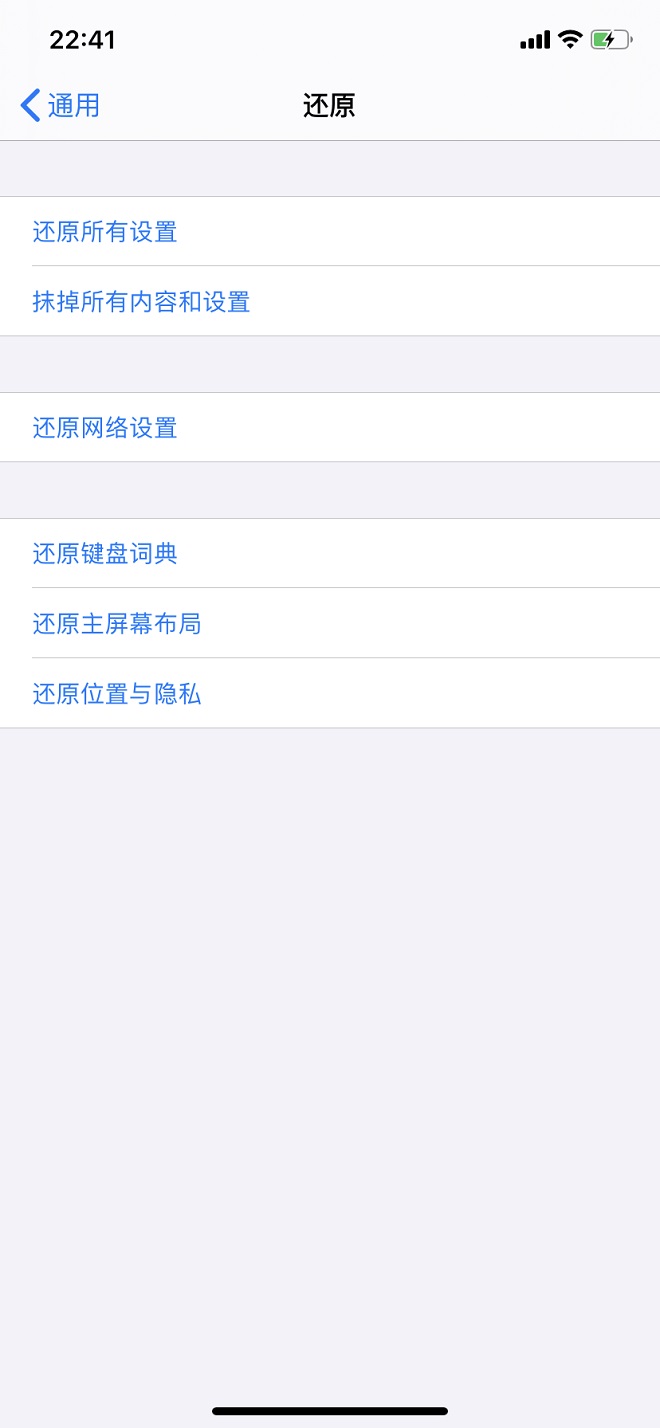
Task: Choose 还原位置与隐私
Action: [x=330, y=693]
